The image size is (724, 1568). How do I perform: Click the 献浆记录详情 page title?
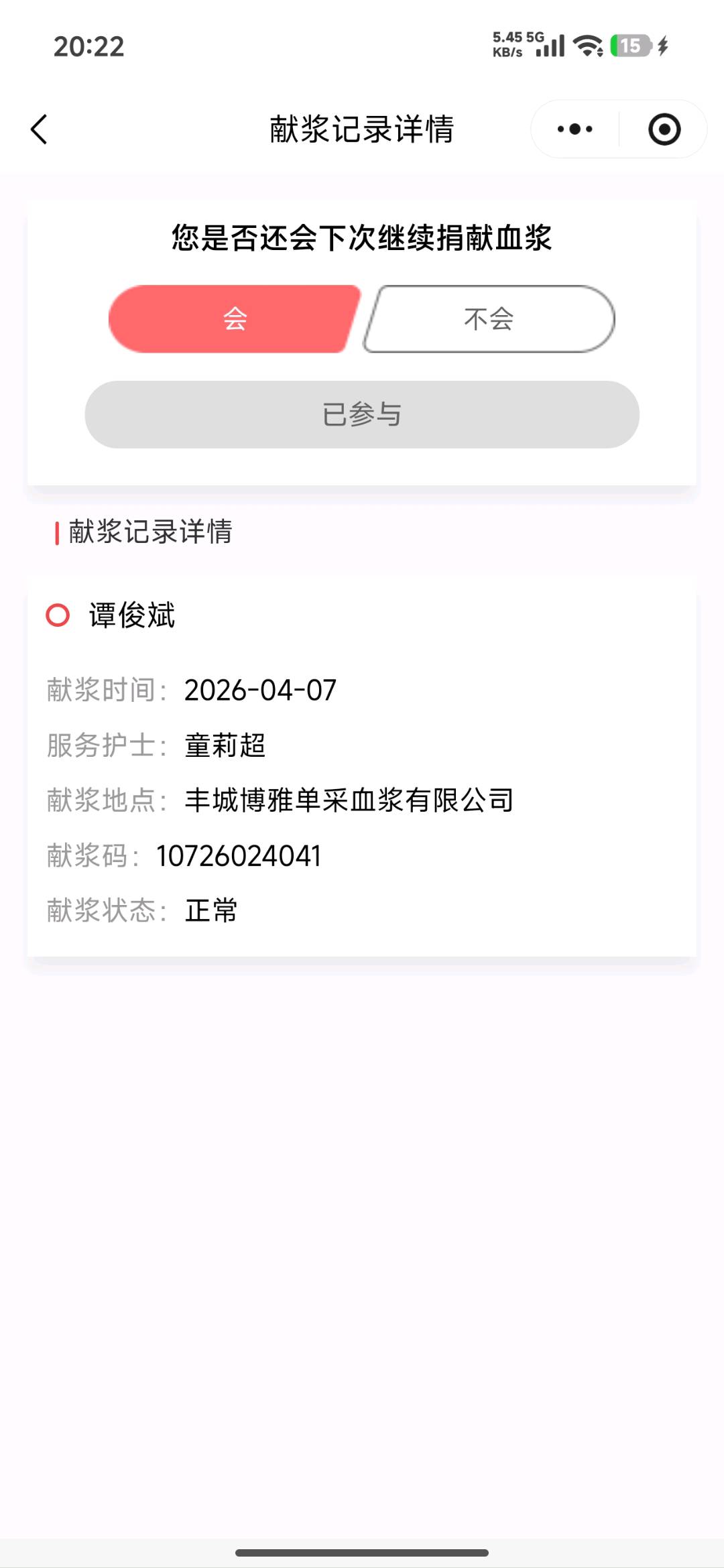[362, 131]
